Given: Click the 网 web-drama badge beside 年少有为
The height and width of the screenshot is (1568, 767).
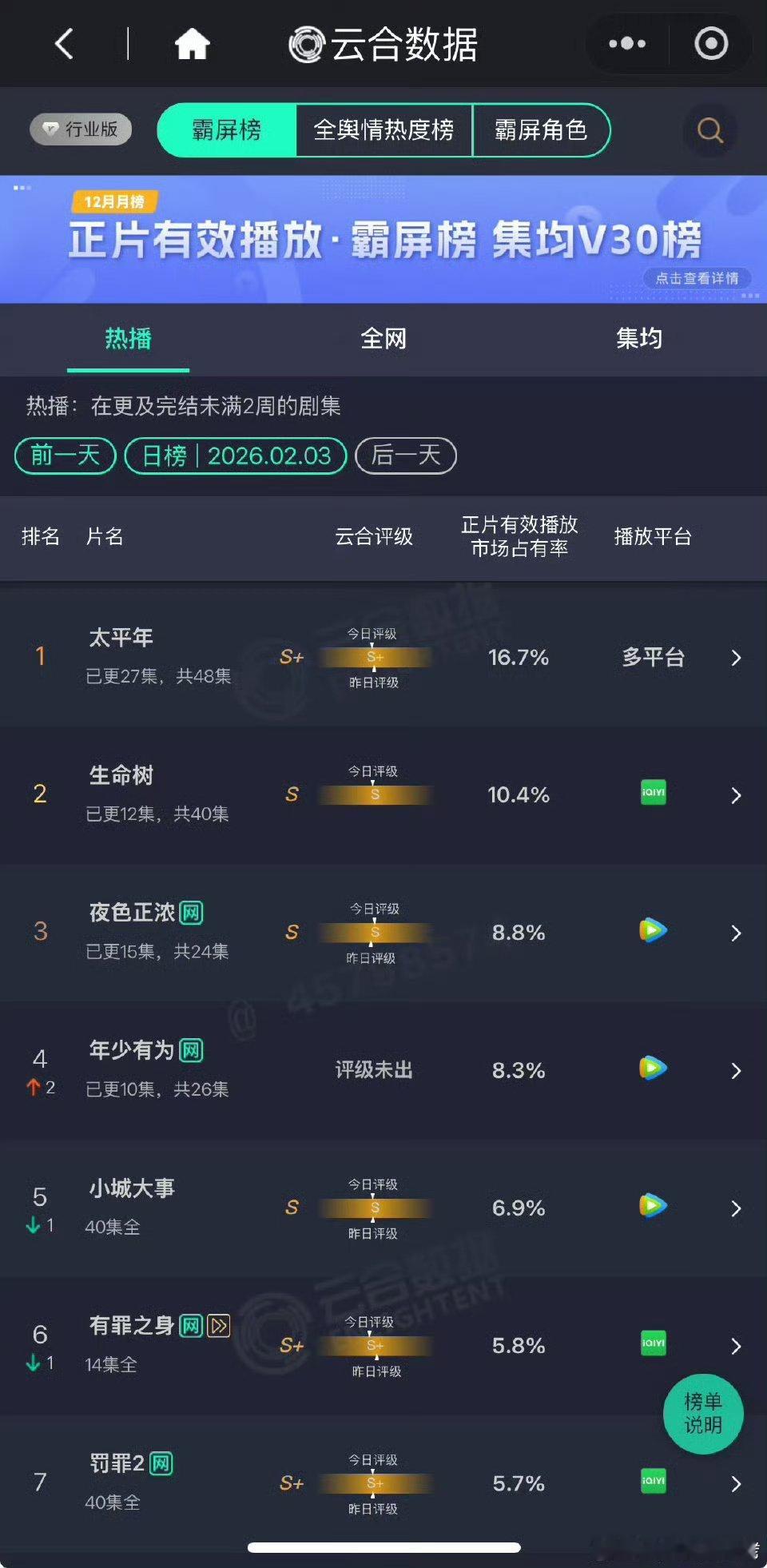Looking at the screenshot, I should (x=191, y=1050).
